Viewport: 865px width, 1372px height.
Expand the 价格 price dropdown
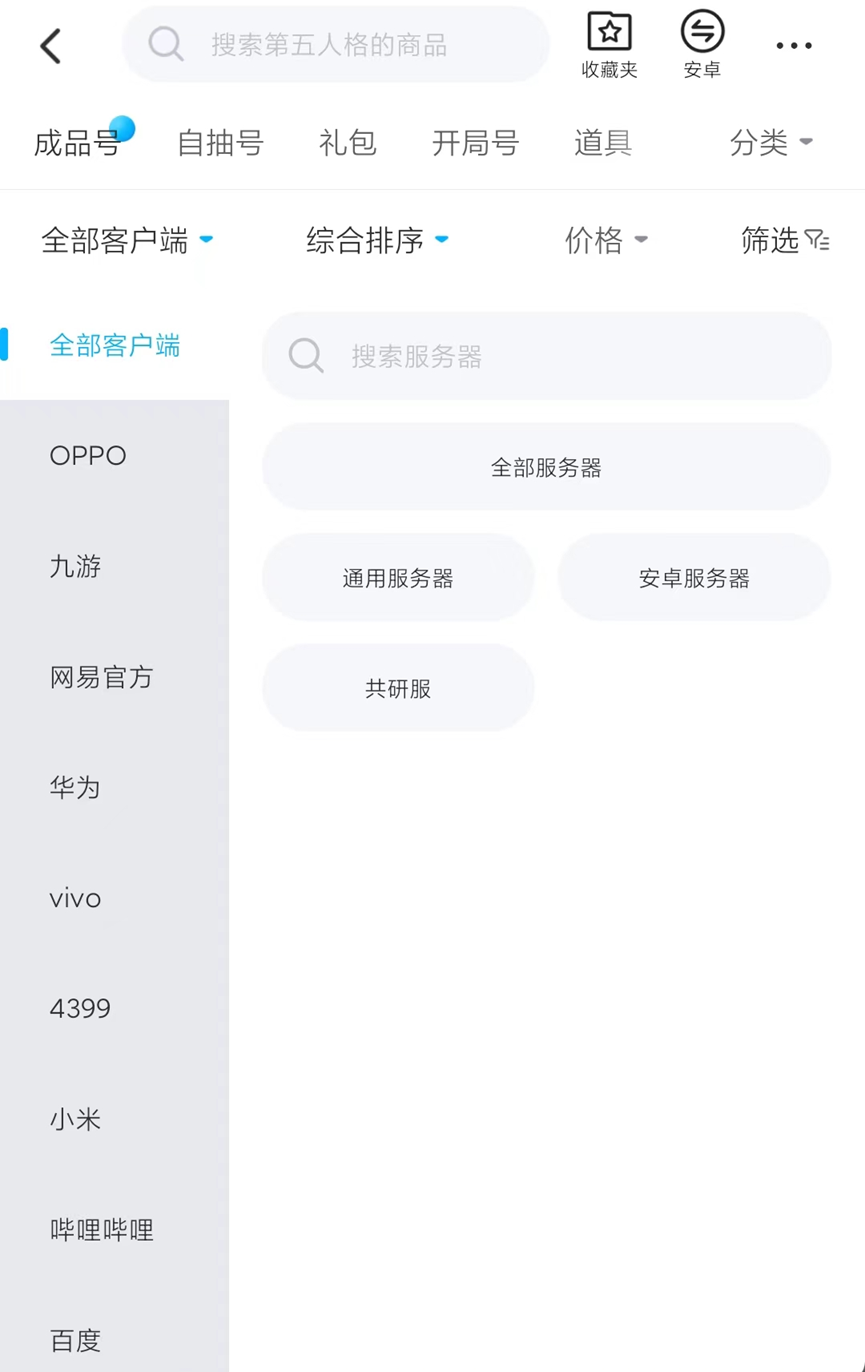point(606,240)
